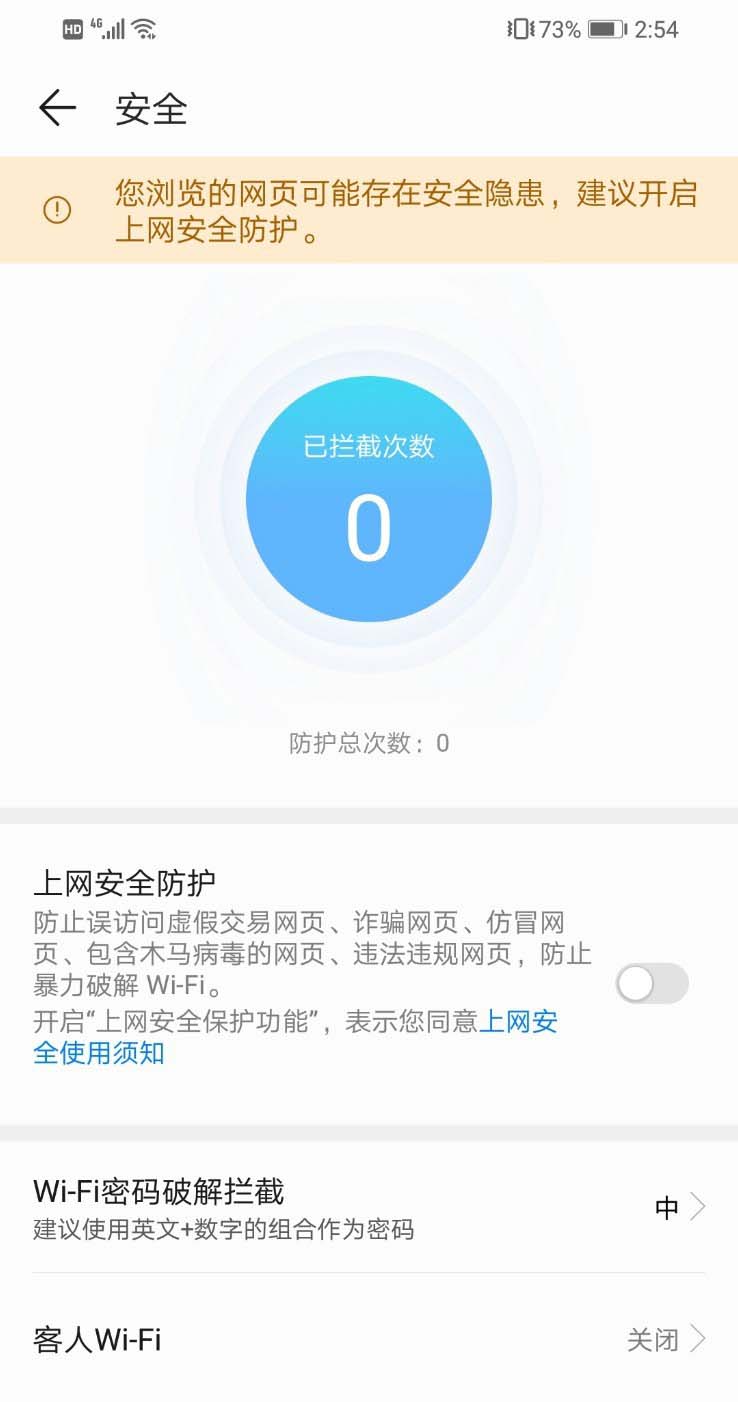Go back from the 安全 screen
Viewport: 738px width, 1402px height.
click(57, 108)
